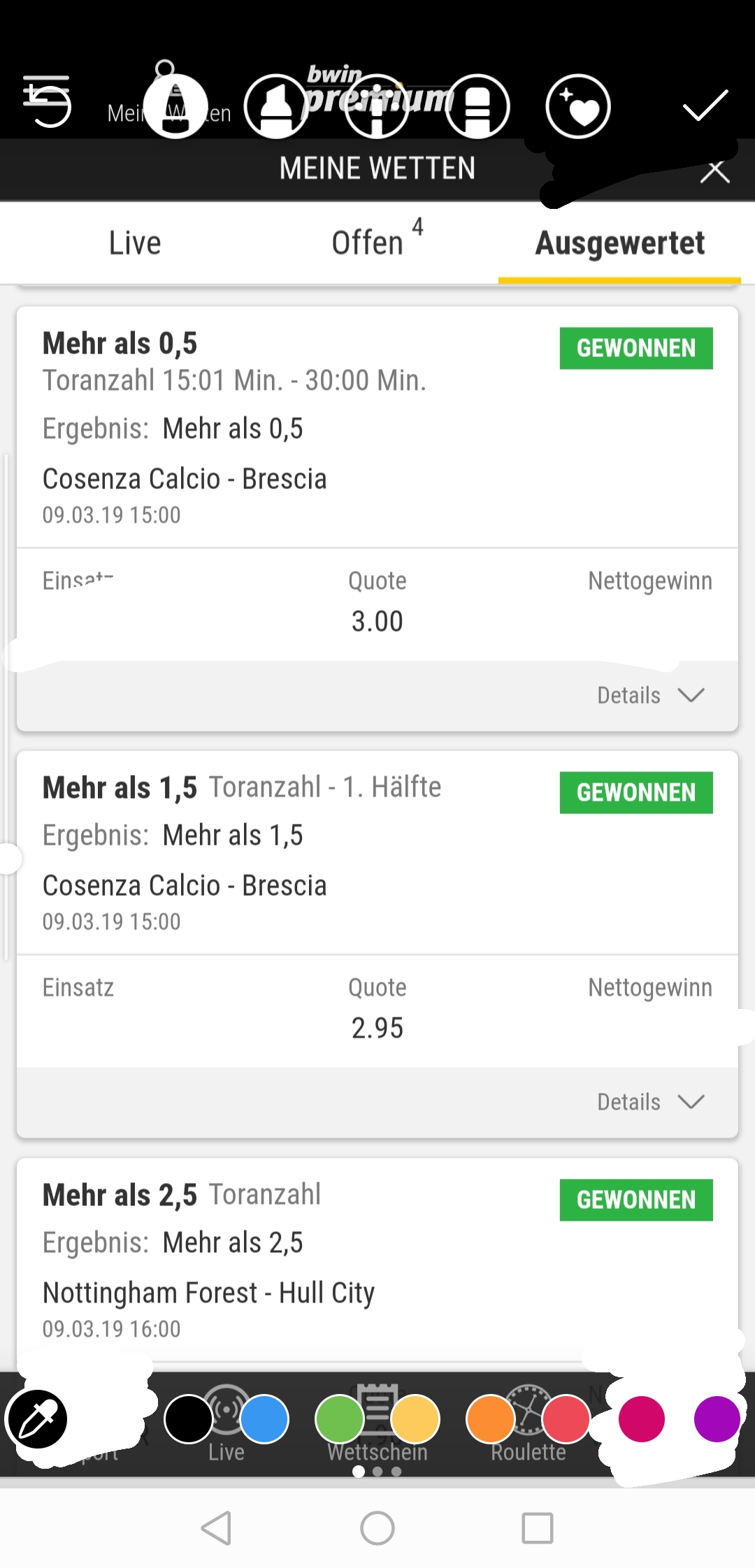Choose the orange color swatch
The width and height of the screenshot is (755, 1568).
490,1419
